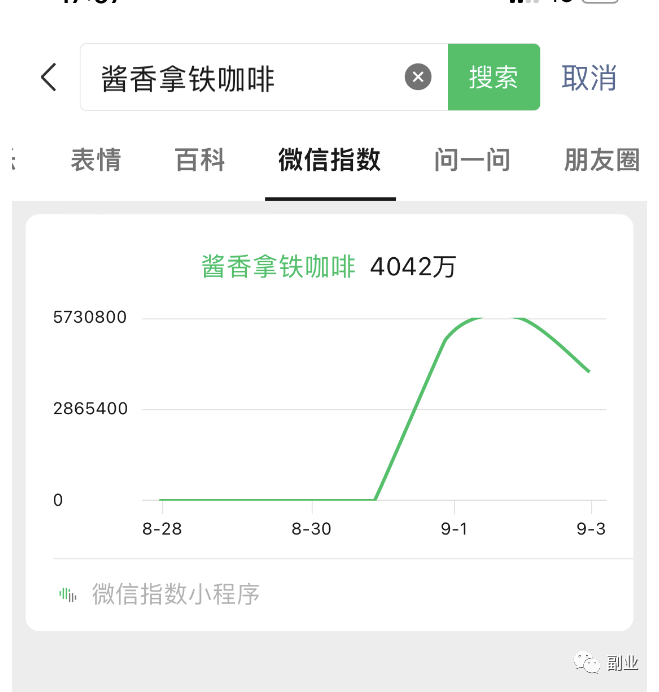Tap the green 搜索 button
The image size is (659, 692).
[494, 77]
